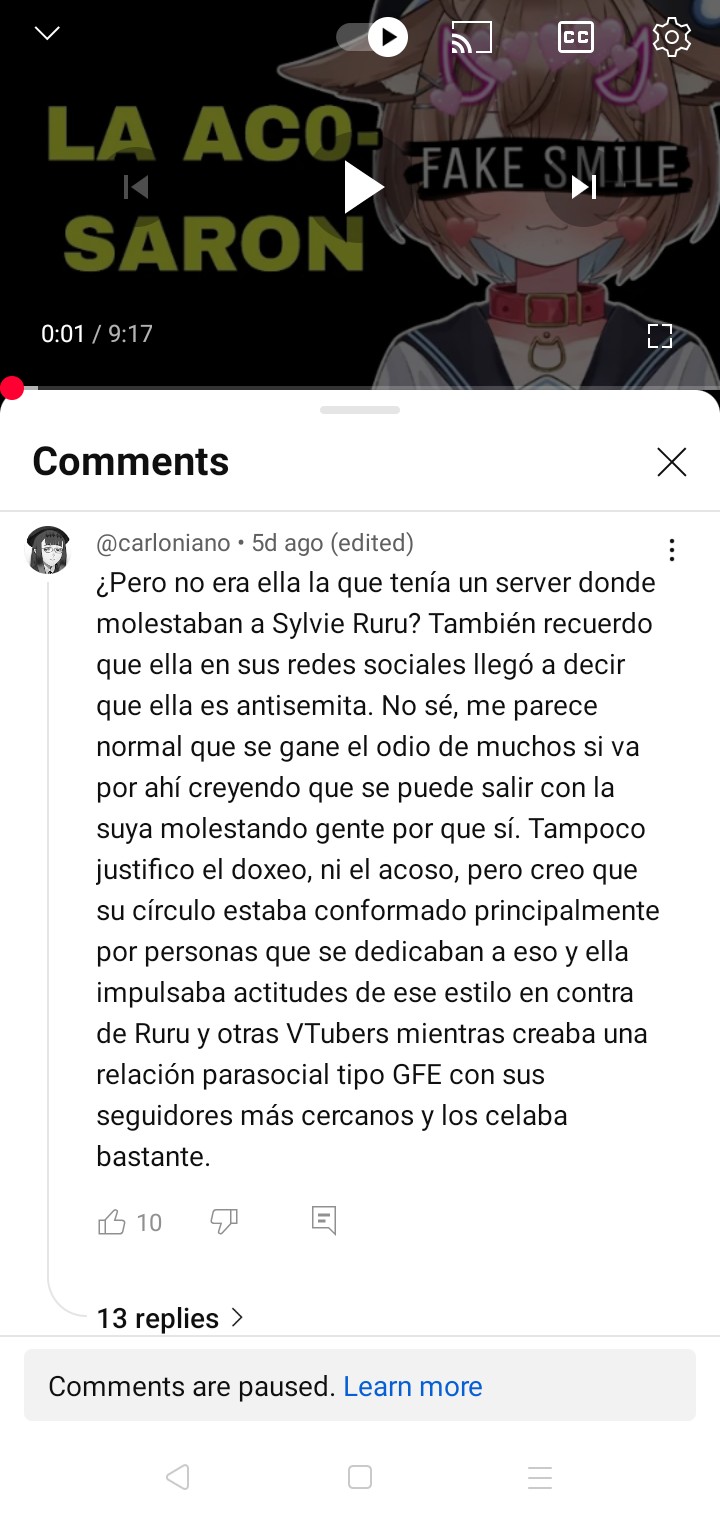Open video settings gear
Image resolution: width=720 pixels, height=1521 pixels.
(x=671, y=37)
